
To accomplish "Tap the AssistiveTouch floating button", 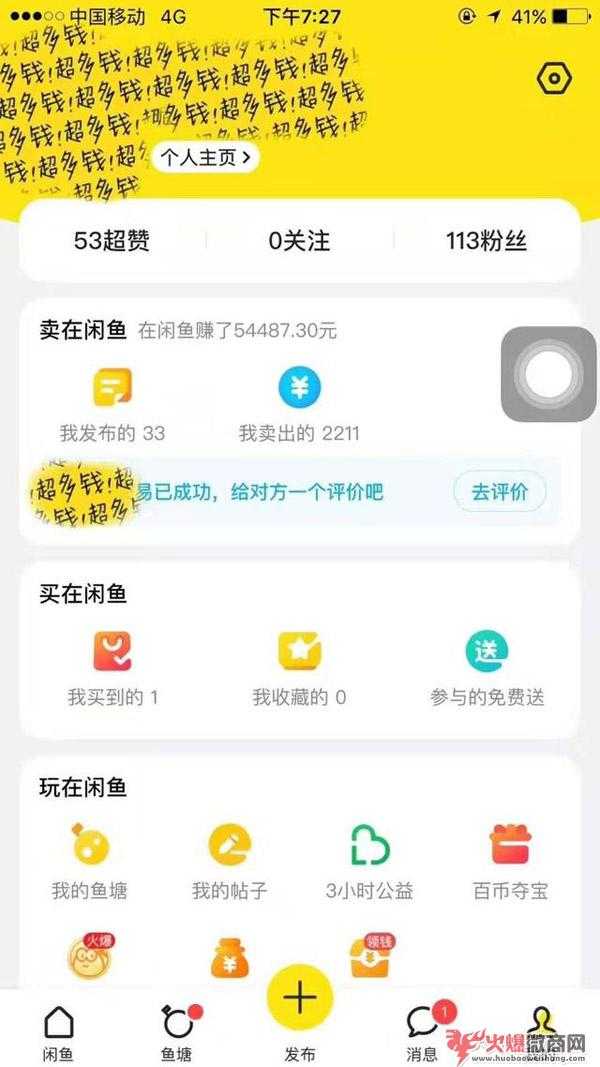I will 548,374.
